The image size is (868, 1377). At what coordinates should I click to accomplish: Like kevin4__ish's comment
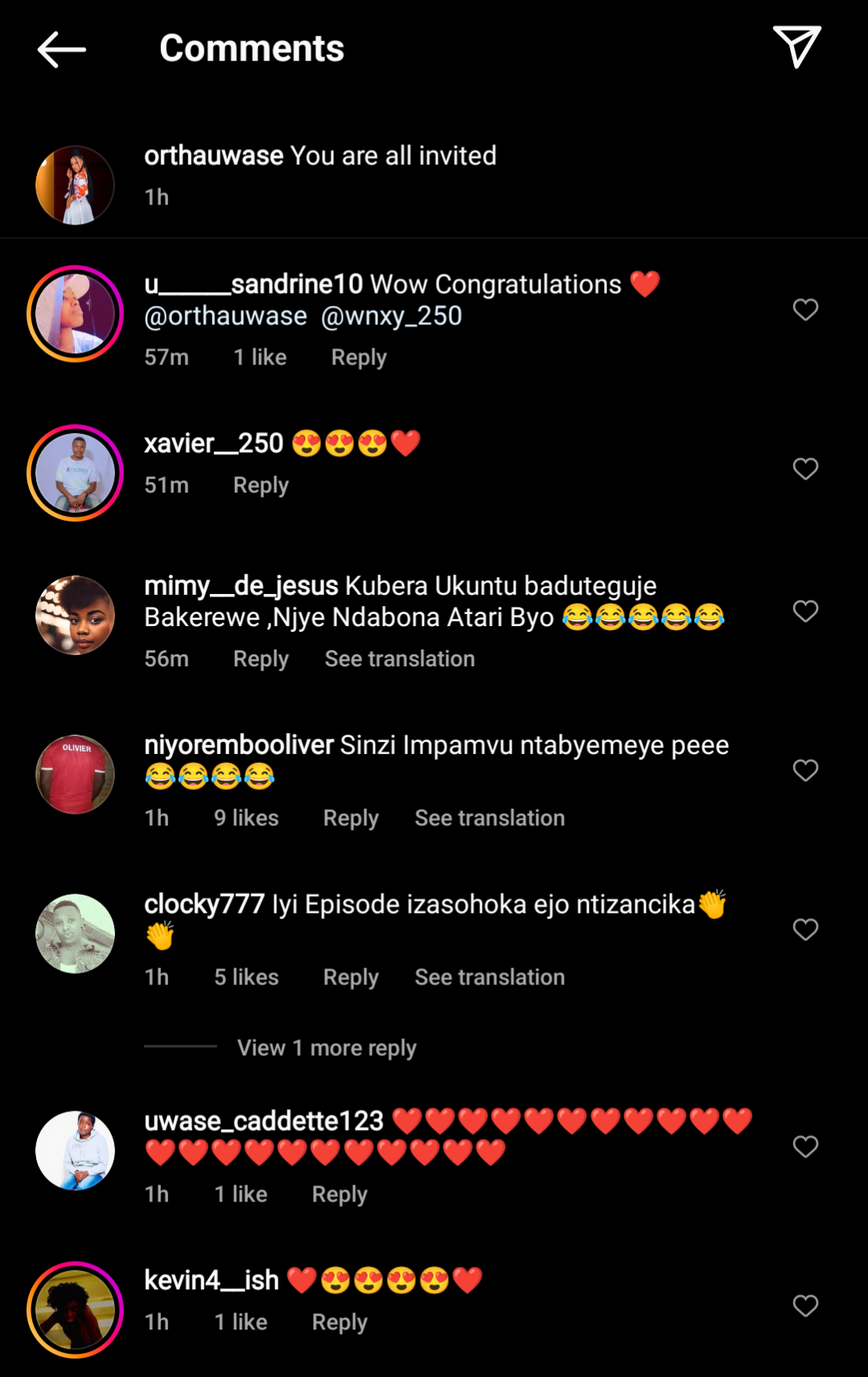tap(805, 1306)
